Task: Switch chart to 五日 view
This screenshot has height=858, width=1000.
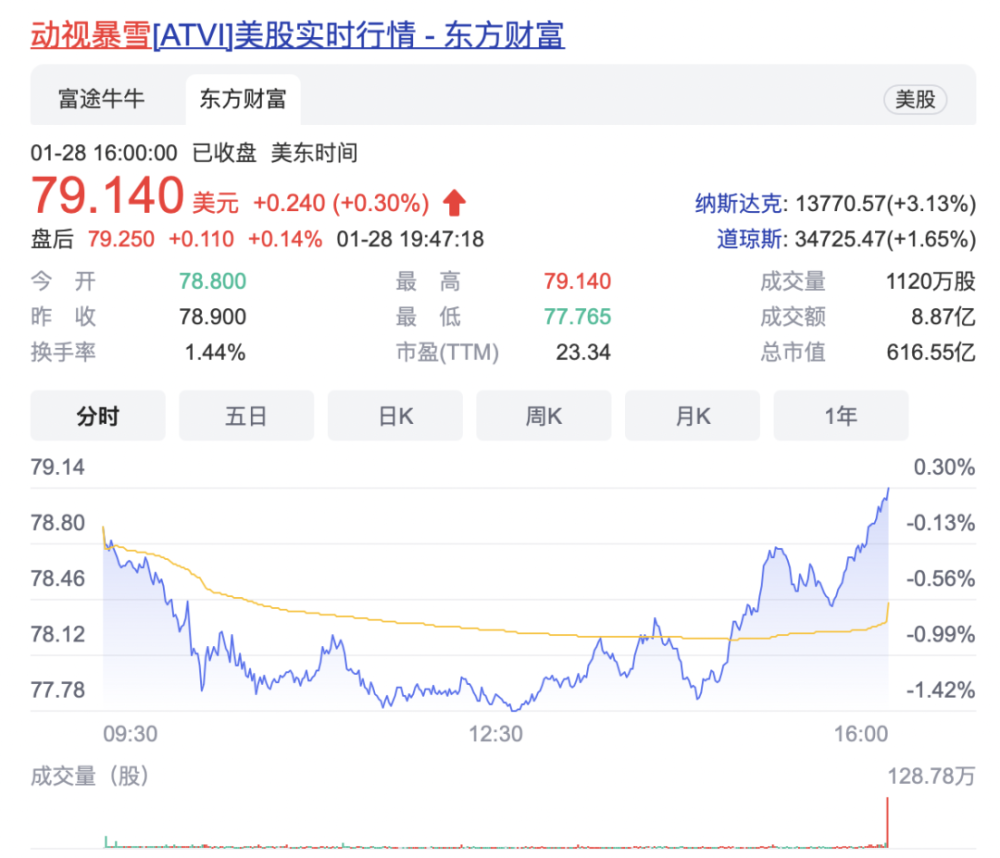Action: tap(246, 416)
